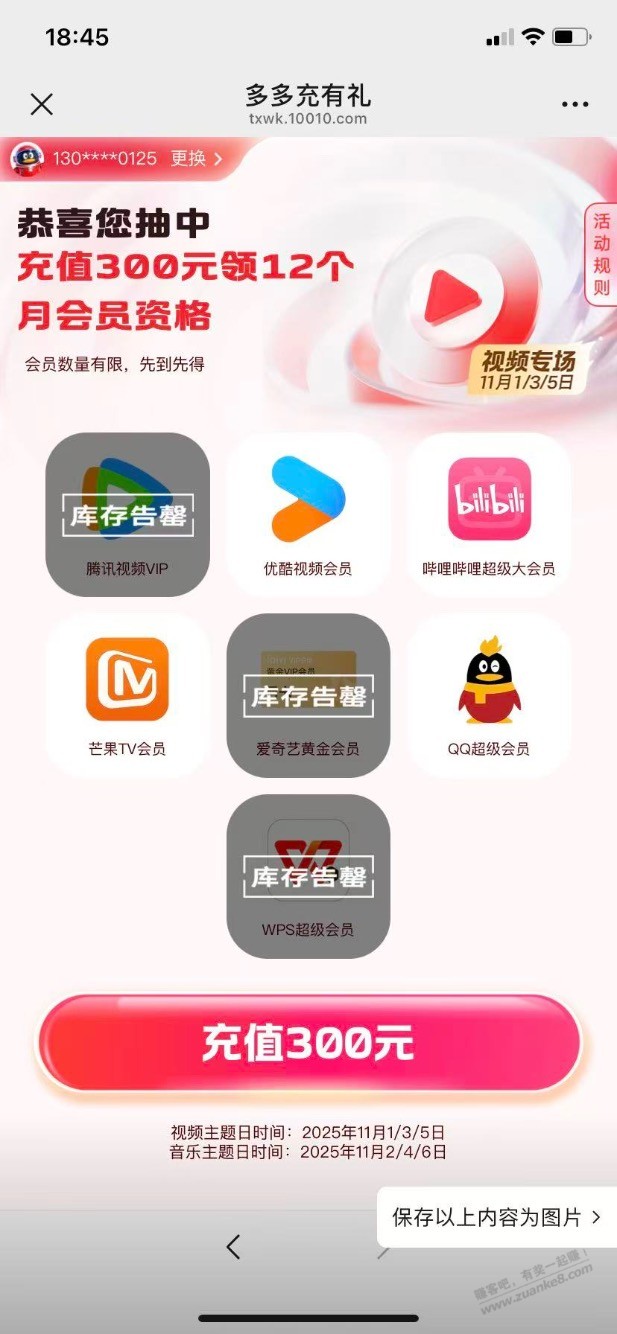The image size is (617, 1334).
Task: Close the 多多充有礼 web page
Action: coord(41,104)
